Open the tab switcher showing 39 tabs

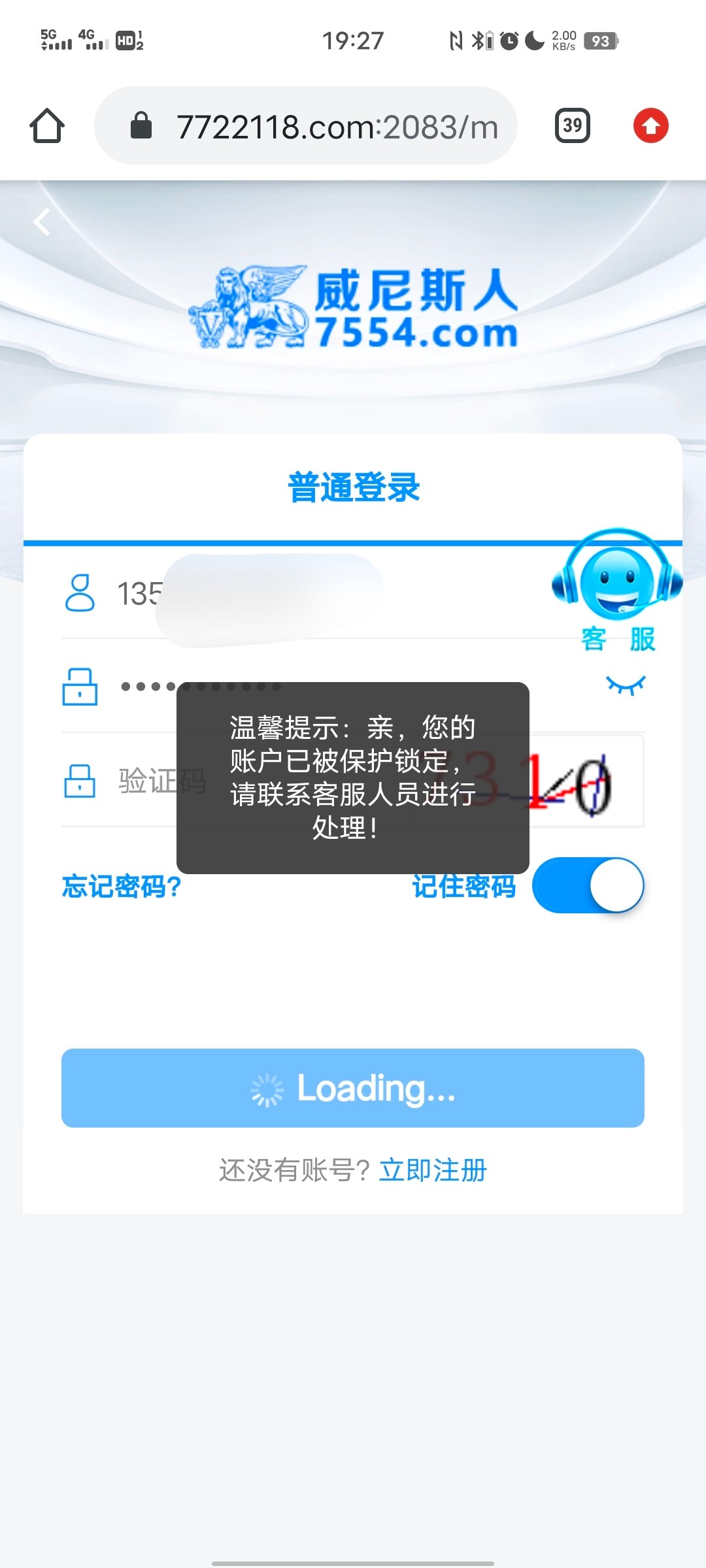(572, 125)
